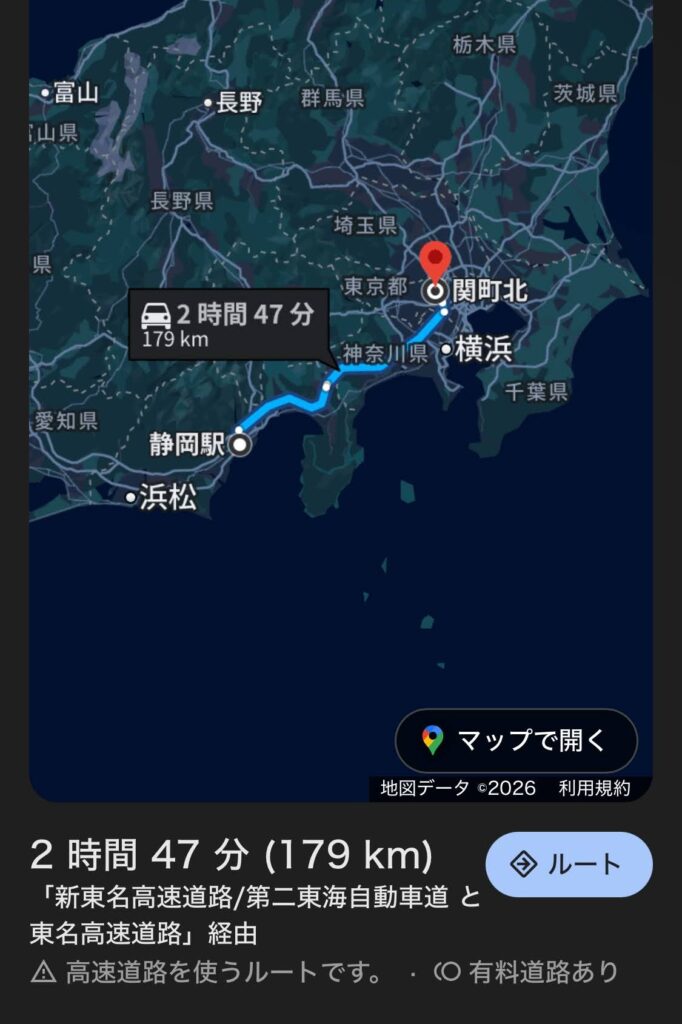This screenshot has width=682, height=1024.
Task: Tap the マップで開く button
Action: coord(516,741)
